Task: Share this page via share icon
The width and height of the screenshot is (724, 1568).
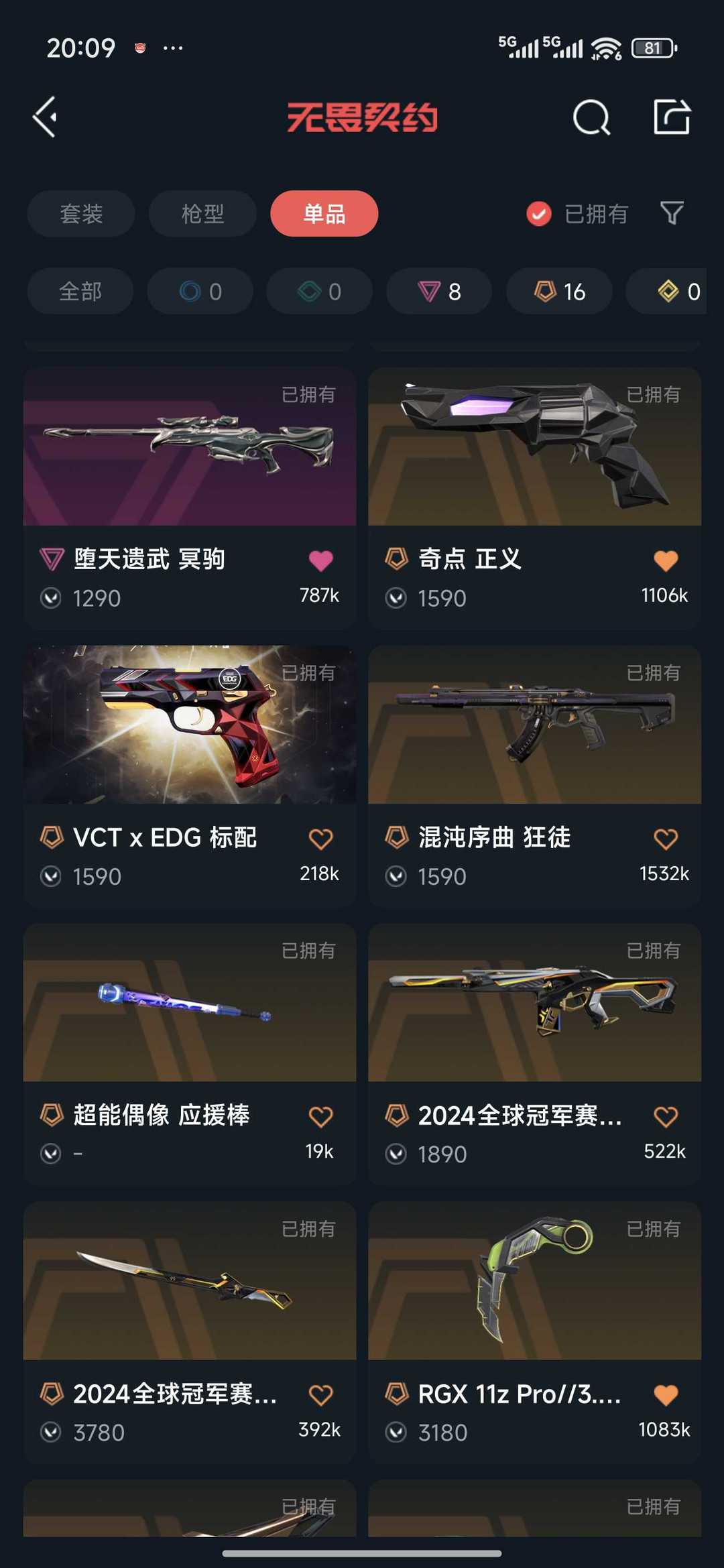Action: (x=672, y=117)
